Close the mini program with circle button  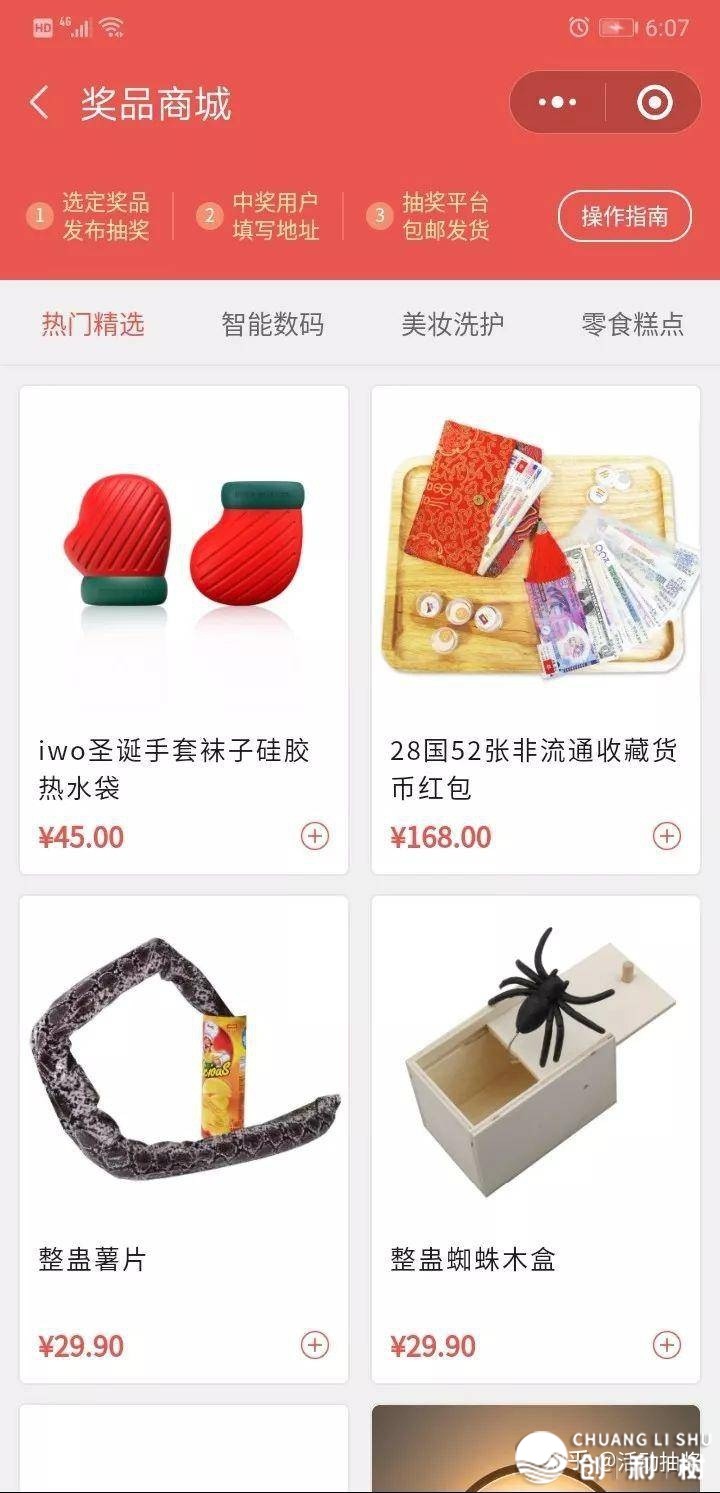(654, 102)
